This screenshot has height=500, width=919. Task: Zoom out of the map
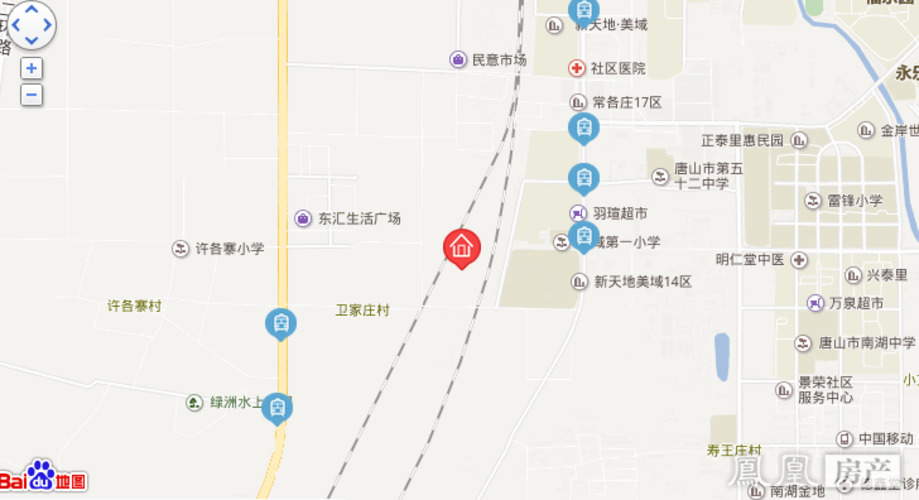(32, 95)
